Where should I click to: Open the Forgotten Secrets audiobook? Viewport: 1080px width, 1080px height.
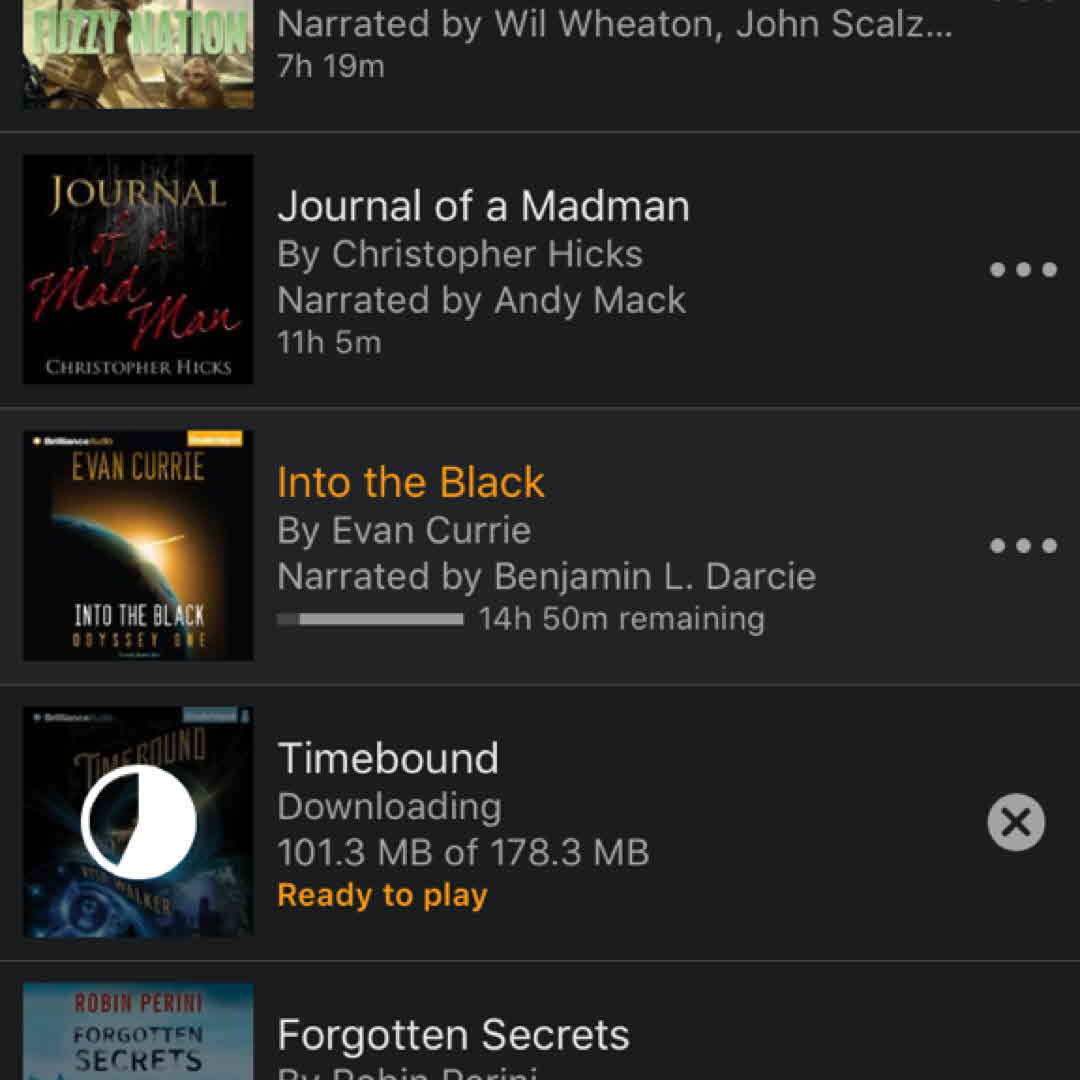pos(453,1035)
